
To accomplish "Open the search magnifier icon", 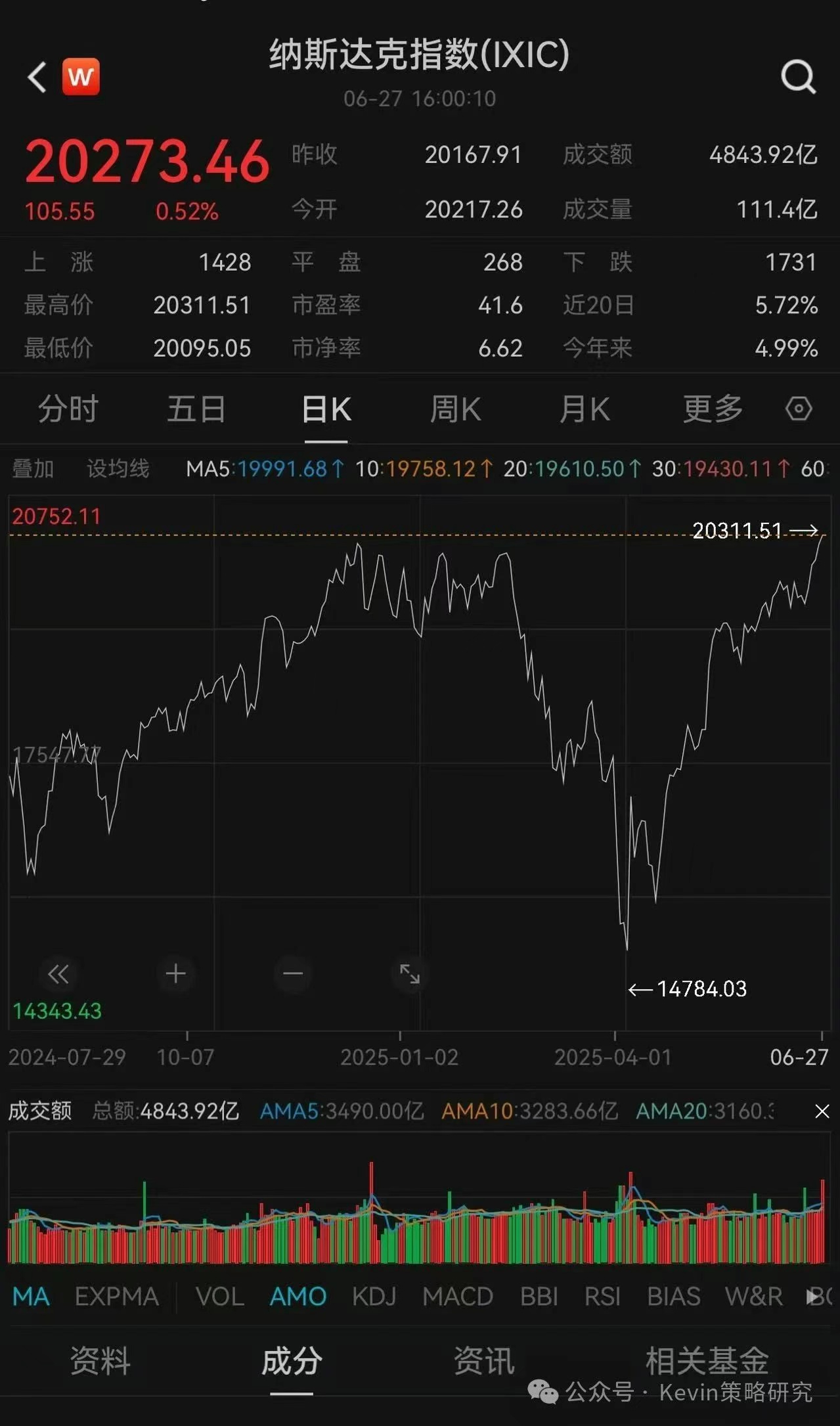I will [x=797, y=78].
